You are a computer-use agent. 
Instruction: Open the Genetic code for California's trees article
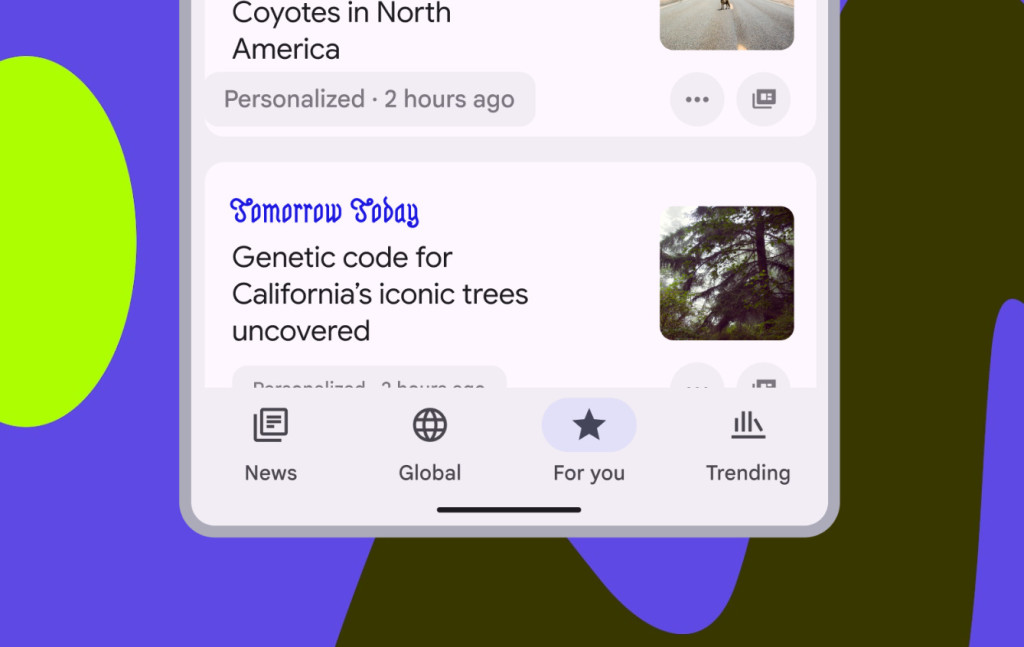coord(380,294)
